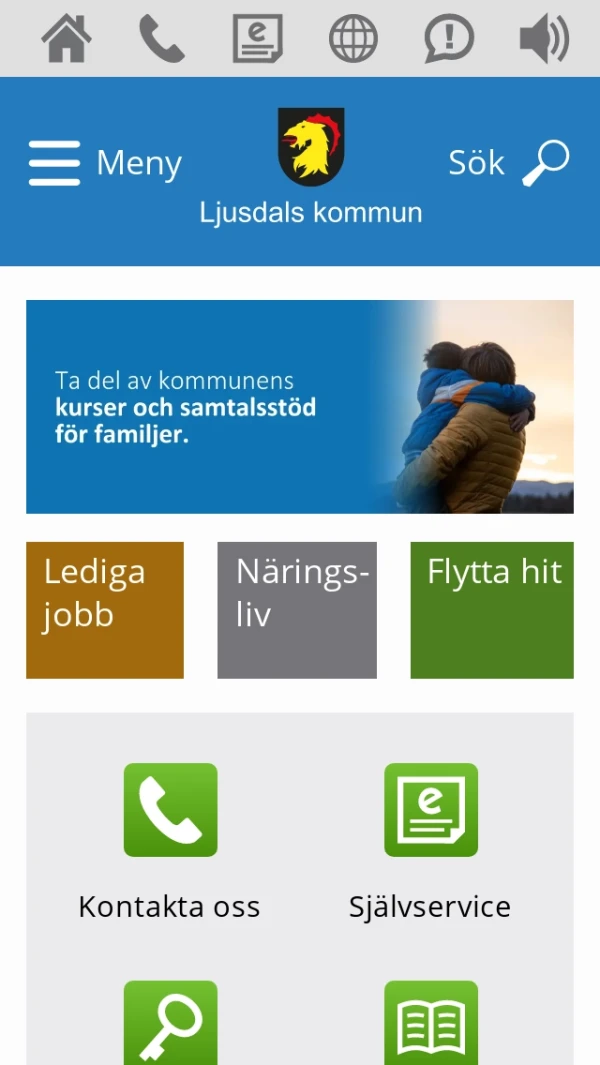Open the family courses banner
The image size is (600, 1065).
point(300,407)
